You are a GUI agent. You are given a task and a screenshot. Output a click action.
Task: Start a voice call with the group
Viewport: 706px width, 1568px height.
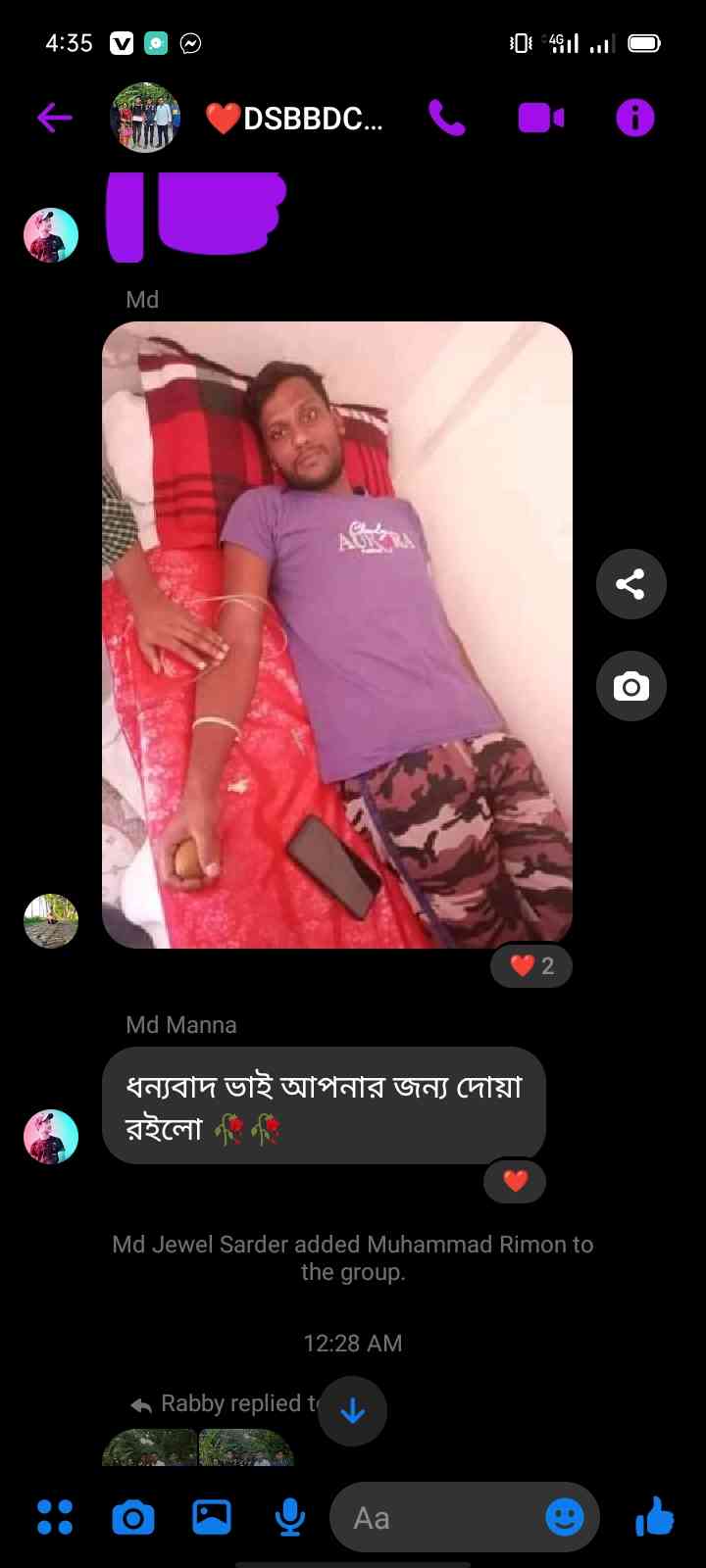[447, 119]
